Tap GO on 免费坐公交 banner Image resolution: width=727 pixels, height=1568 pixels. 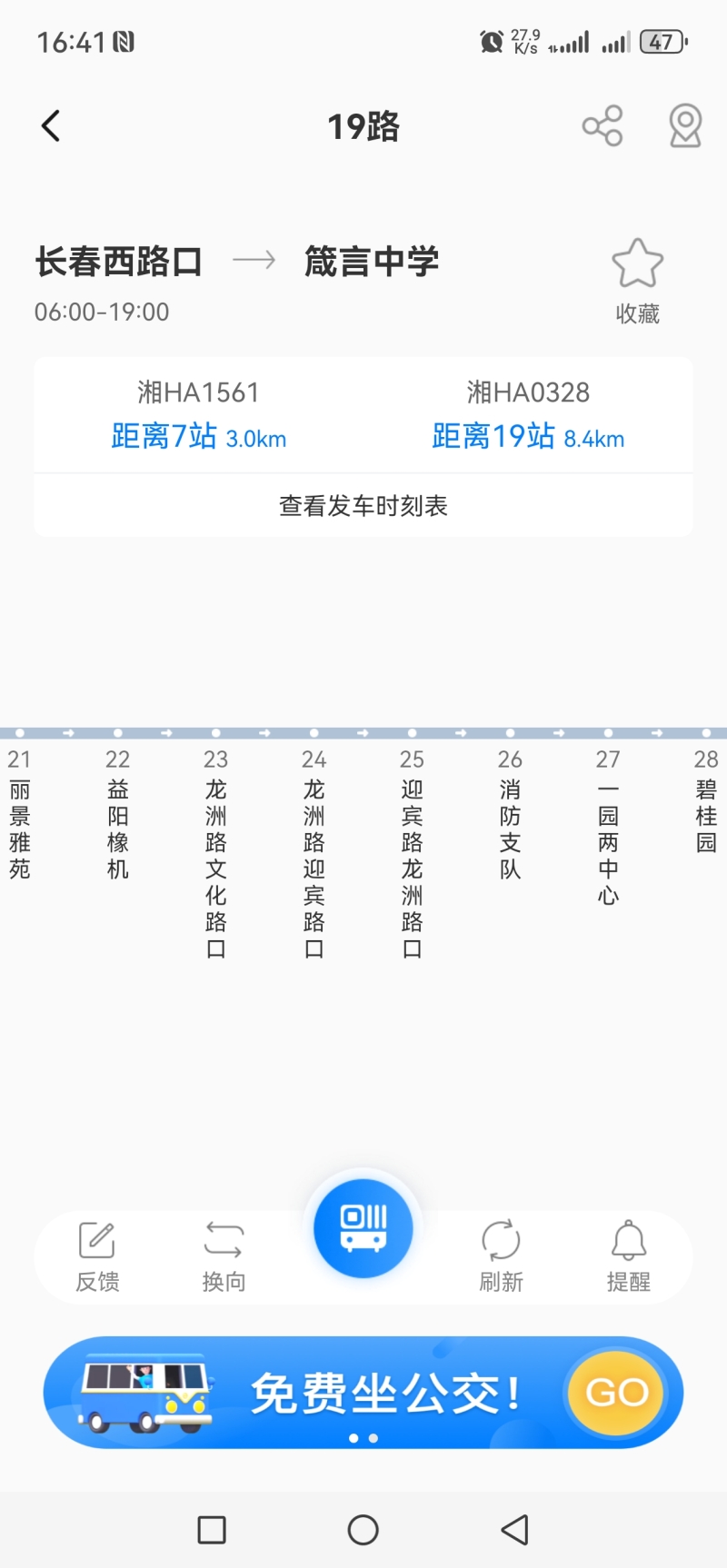pyautogui.click(x=617, y=1392)
